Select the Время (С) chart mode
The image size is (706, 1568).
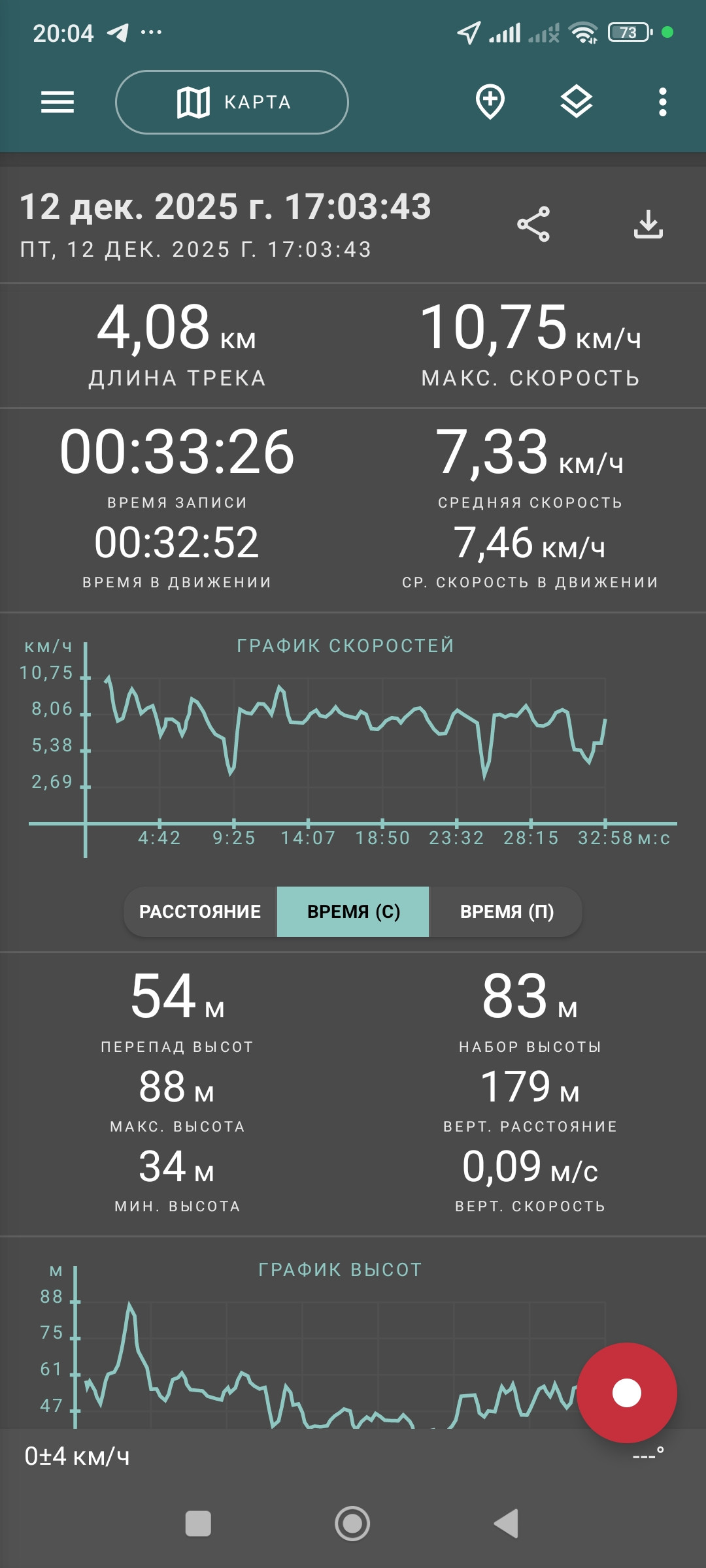pyautogui.click(x=353, y=911)
